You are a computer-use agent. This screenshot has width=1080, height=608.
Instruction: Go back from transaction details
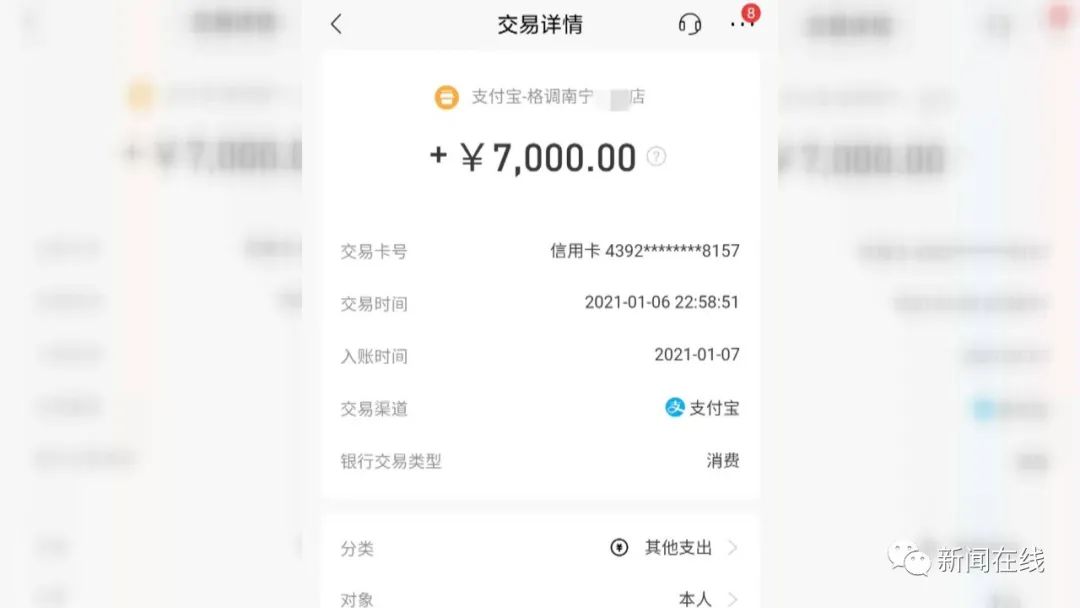336,25
